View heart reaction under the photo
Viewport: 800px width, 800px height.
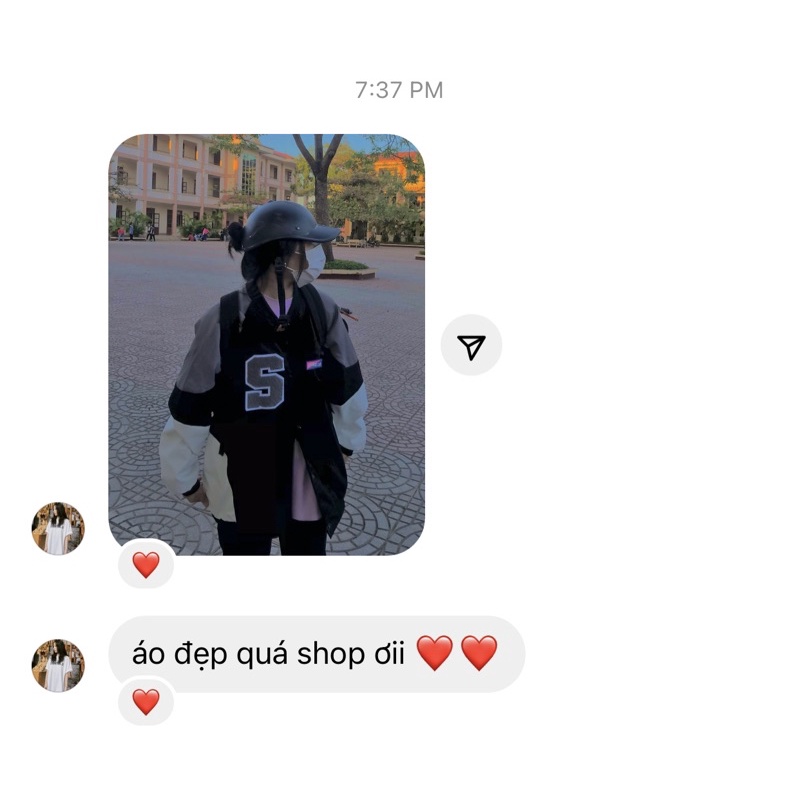(146, 565)
